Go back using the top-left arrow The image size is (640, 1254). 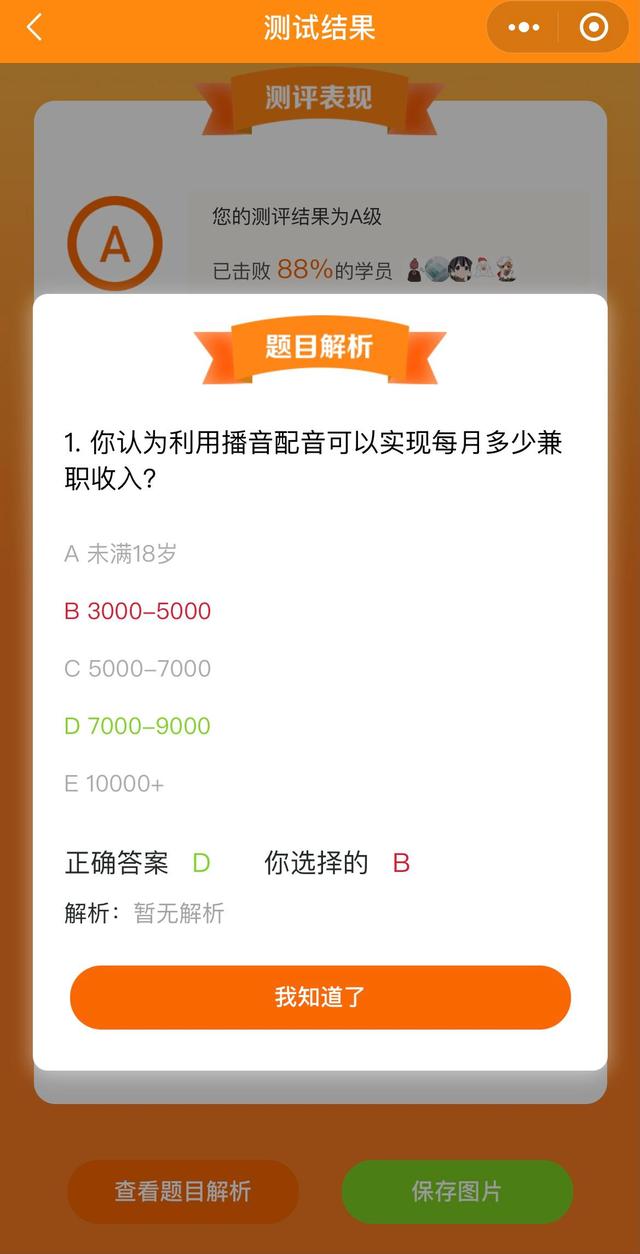pyautogui.click(x=34, y=28)
